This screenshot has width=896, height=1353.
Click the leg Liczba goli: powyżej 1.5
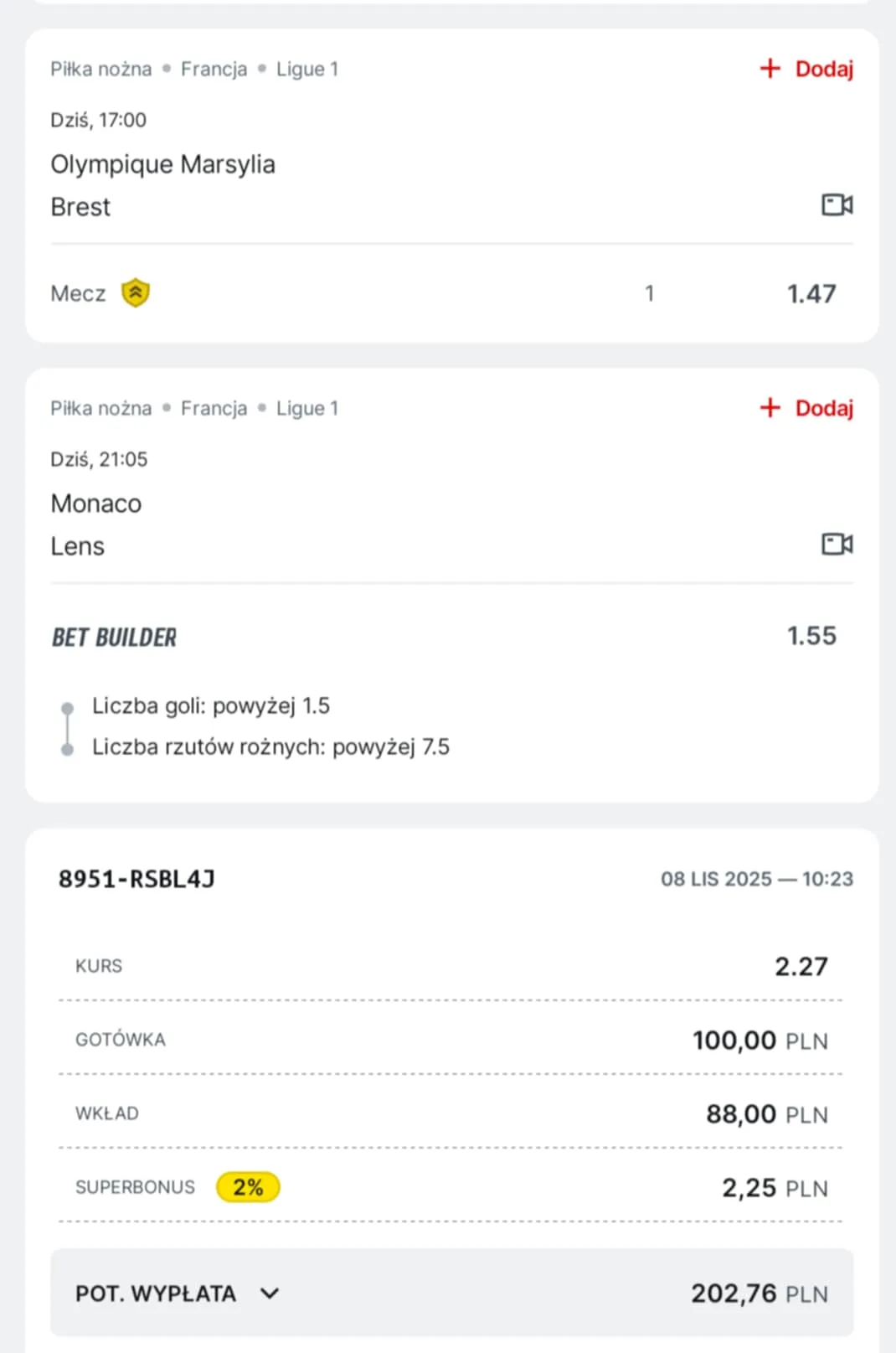pos(210,705)
